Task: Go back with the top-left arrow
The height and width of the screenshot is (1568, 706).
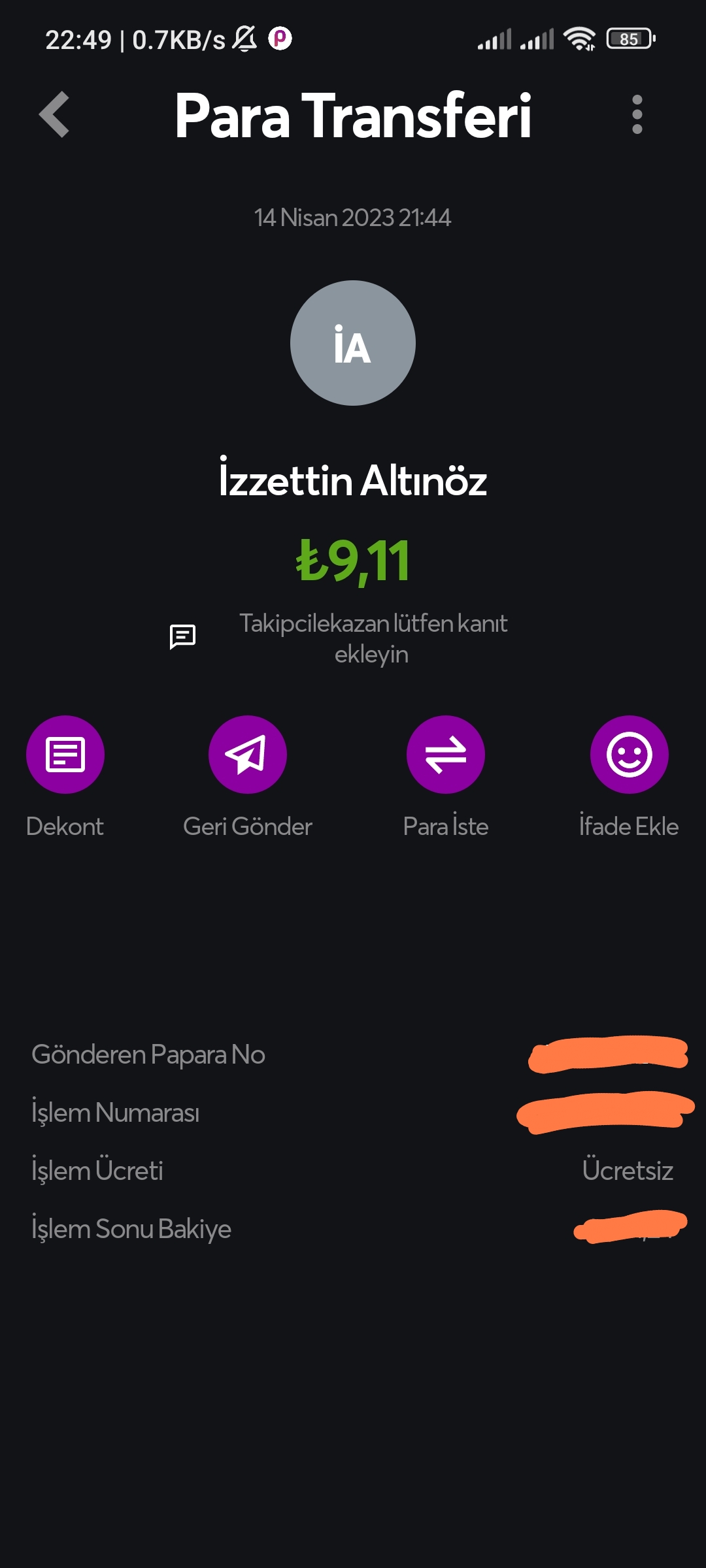Action: click(54, 114)
